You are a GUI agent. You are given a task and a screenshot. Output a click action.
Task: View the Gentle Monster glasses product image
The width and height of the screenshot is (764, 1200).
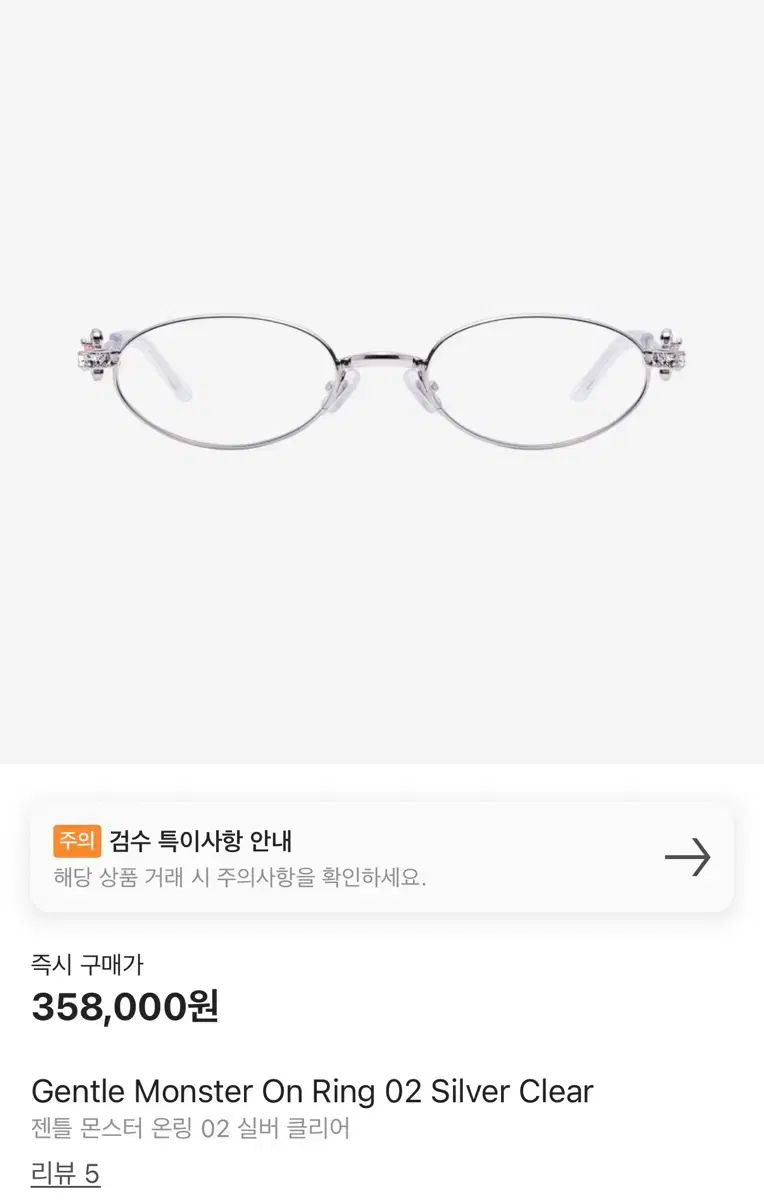[x=384, y=380]
